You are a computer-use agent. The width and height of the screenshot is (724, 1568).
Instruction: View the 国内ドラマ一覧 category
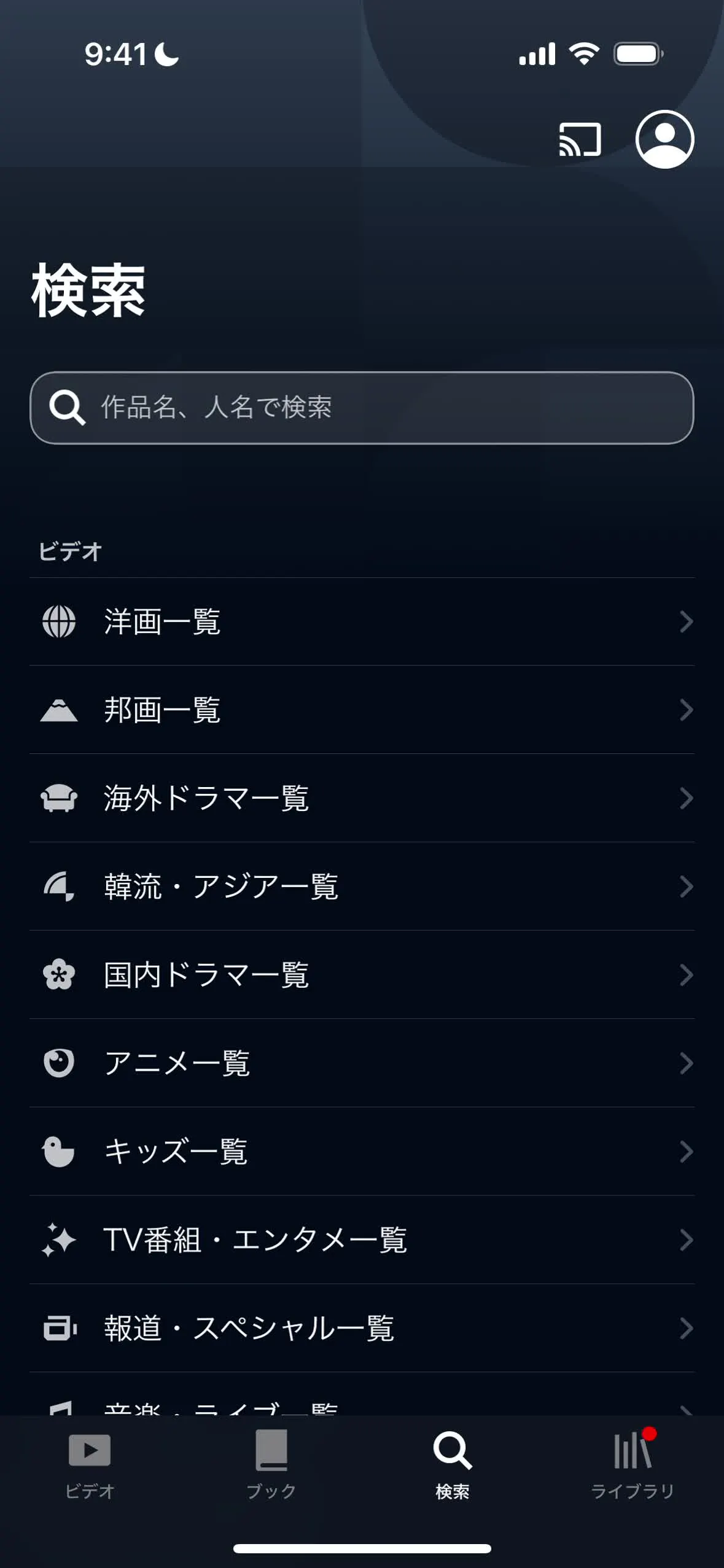pyautogui.click(x=362, y=975)
